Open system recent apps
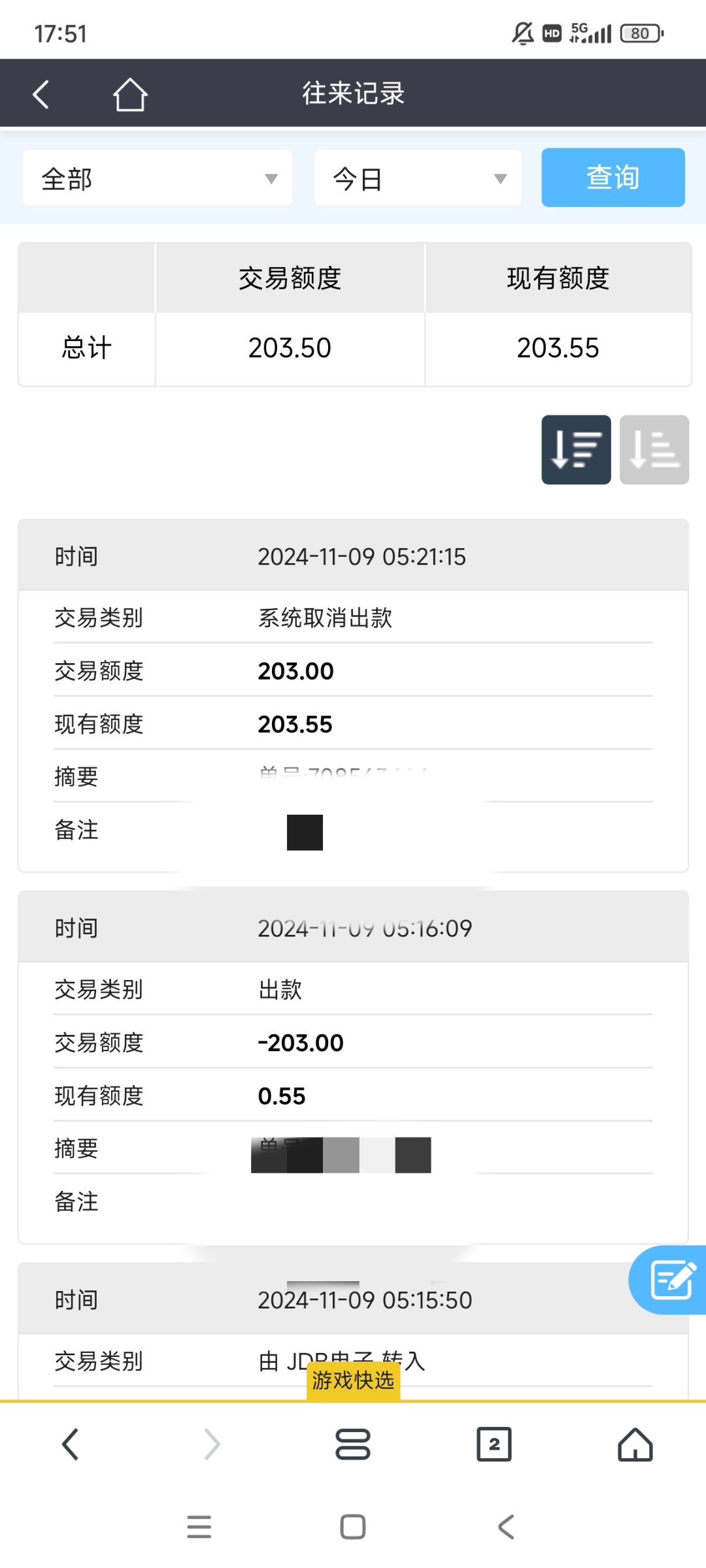The height and width of the screenshot is (1568, 706). 199,1527
